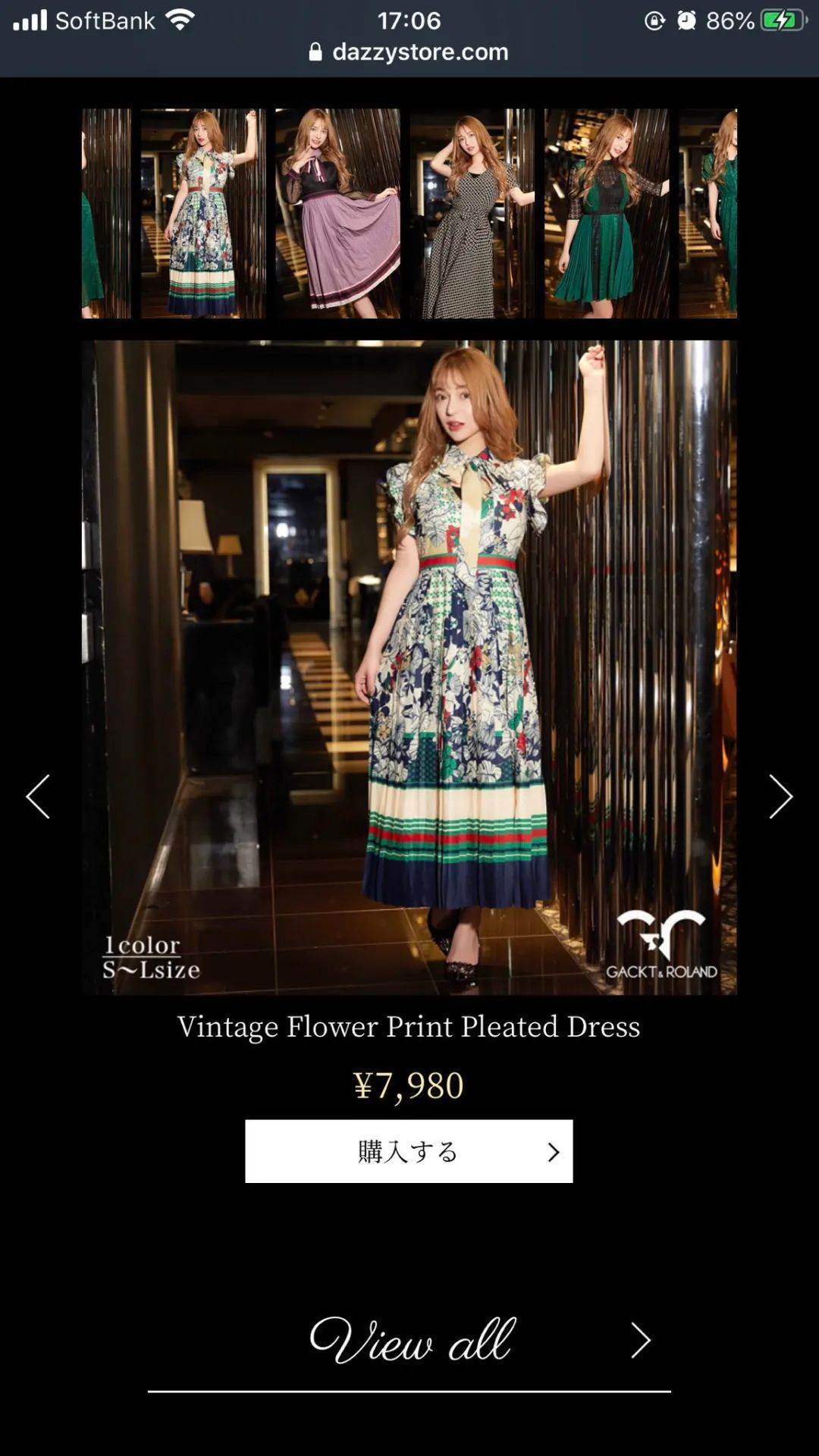Select the floral pleated dress thumbnail
The height and width of the screenshot is (1456, 819).
tap(203, 213)
